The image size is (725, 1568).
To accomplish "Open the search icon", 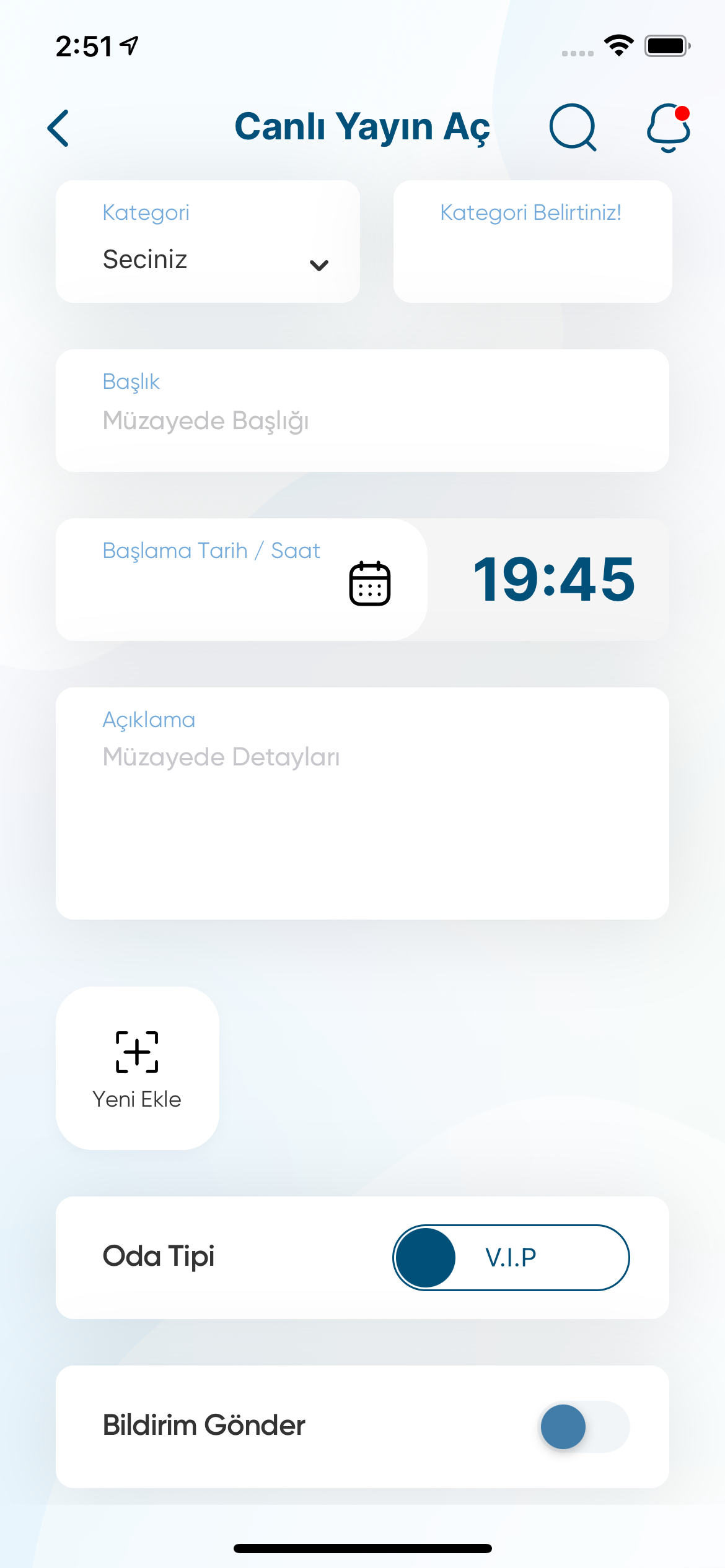I will point(573,128).
